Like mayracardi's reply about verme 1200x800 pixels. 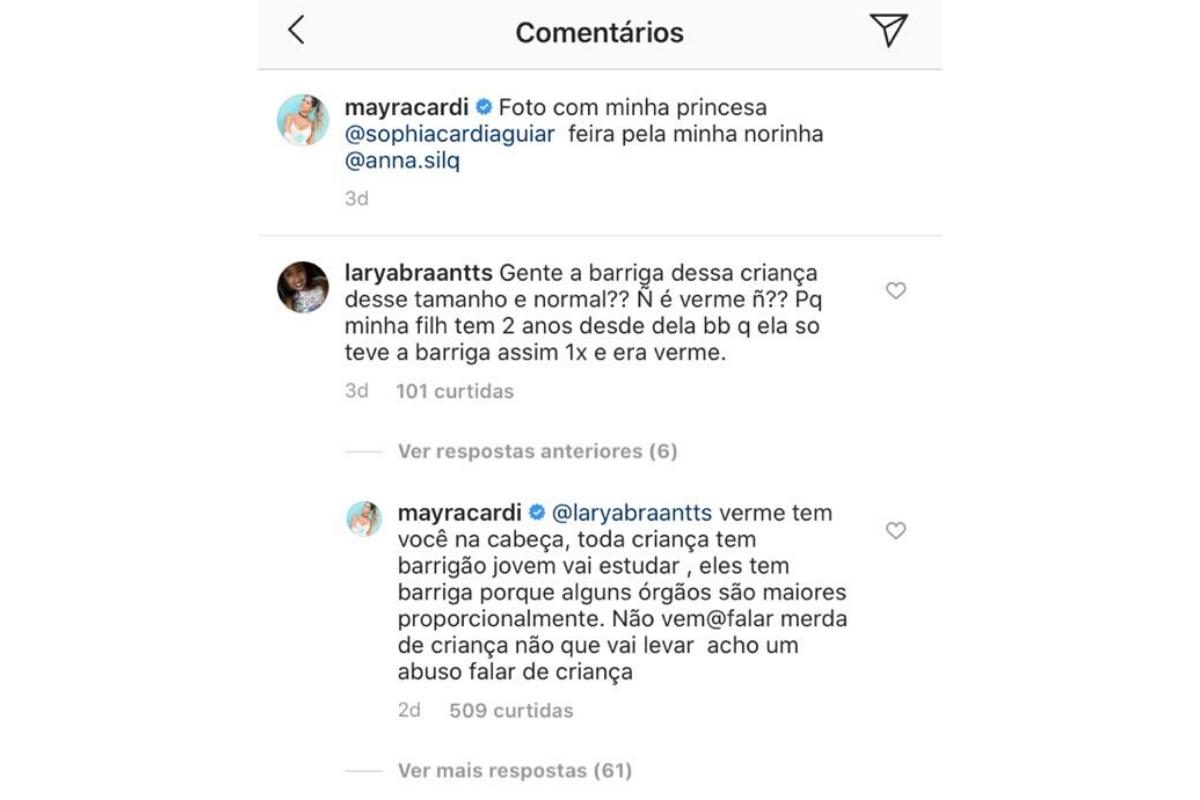[x=896, y=531]
